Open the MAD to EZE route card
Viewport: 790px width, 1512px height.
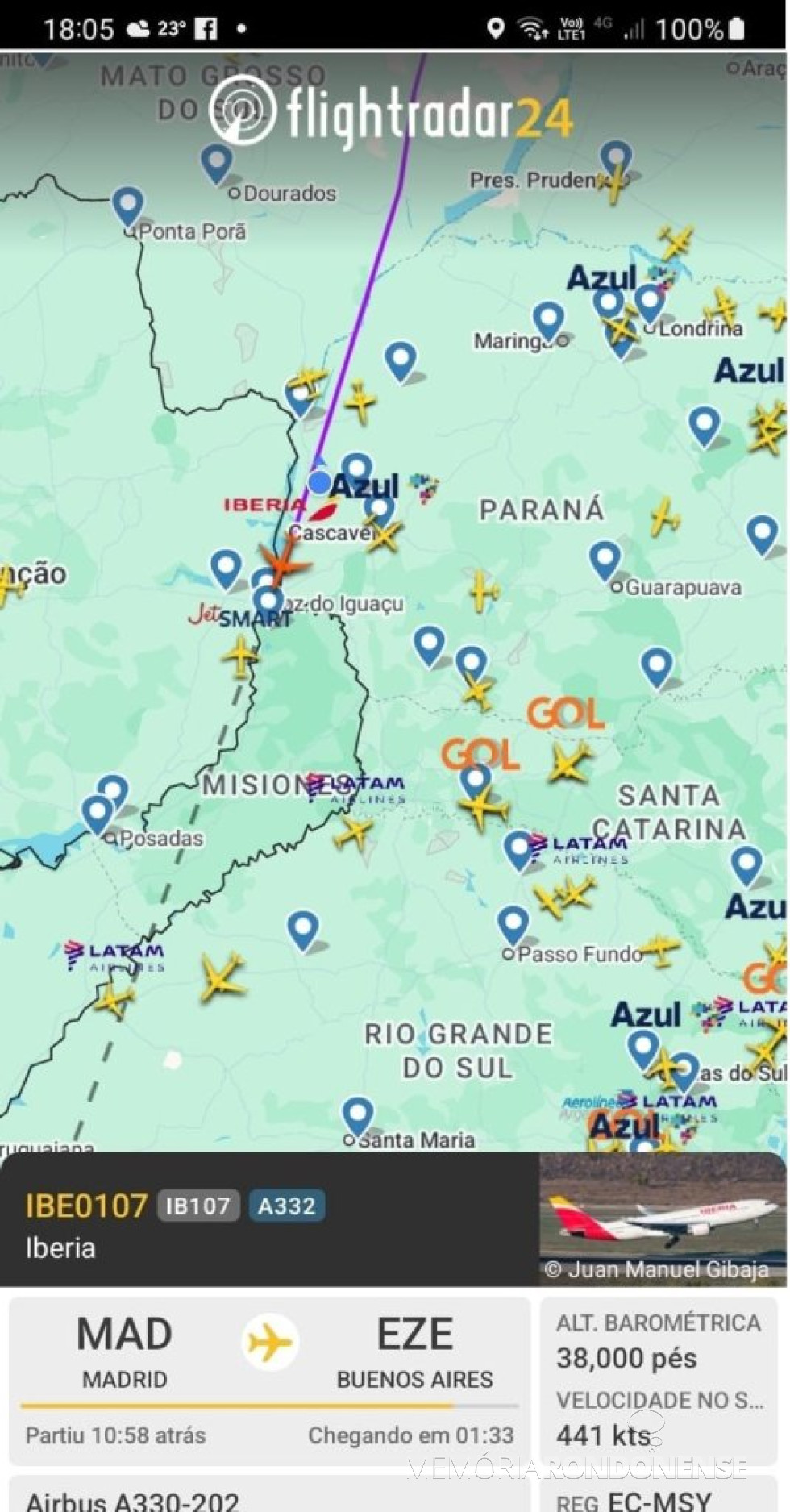point(269,1381)
